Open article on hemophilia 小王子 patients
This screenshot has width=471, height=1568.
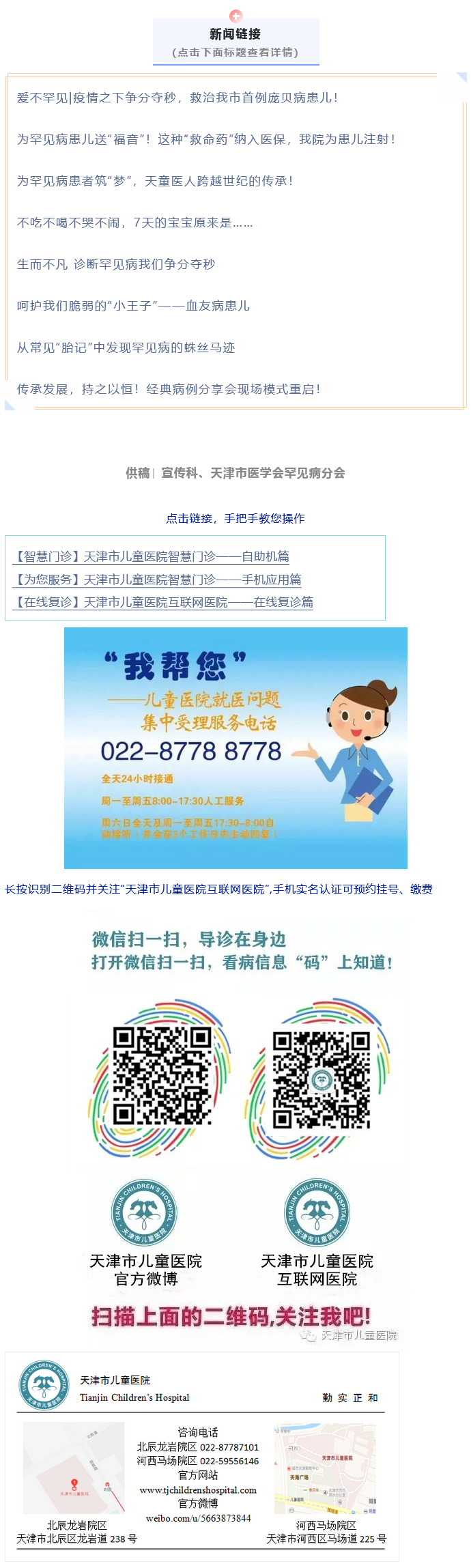point(134,306)
